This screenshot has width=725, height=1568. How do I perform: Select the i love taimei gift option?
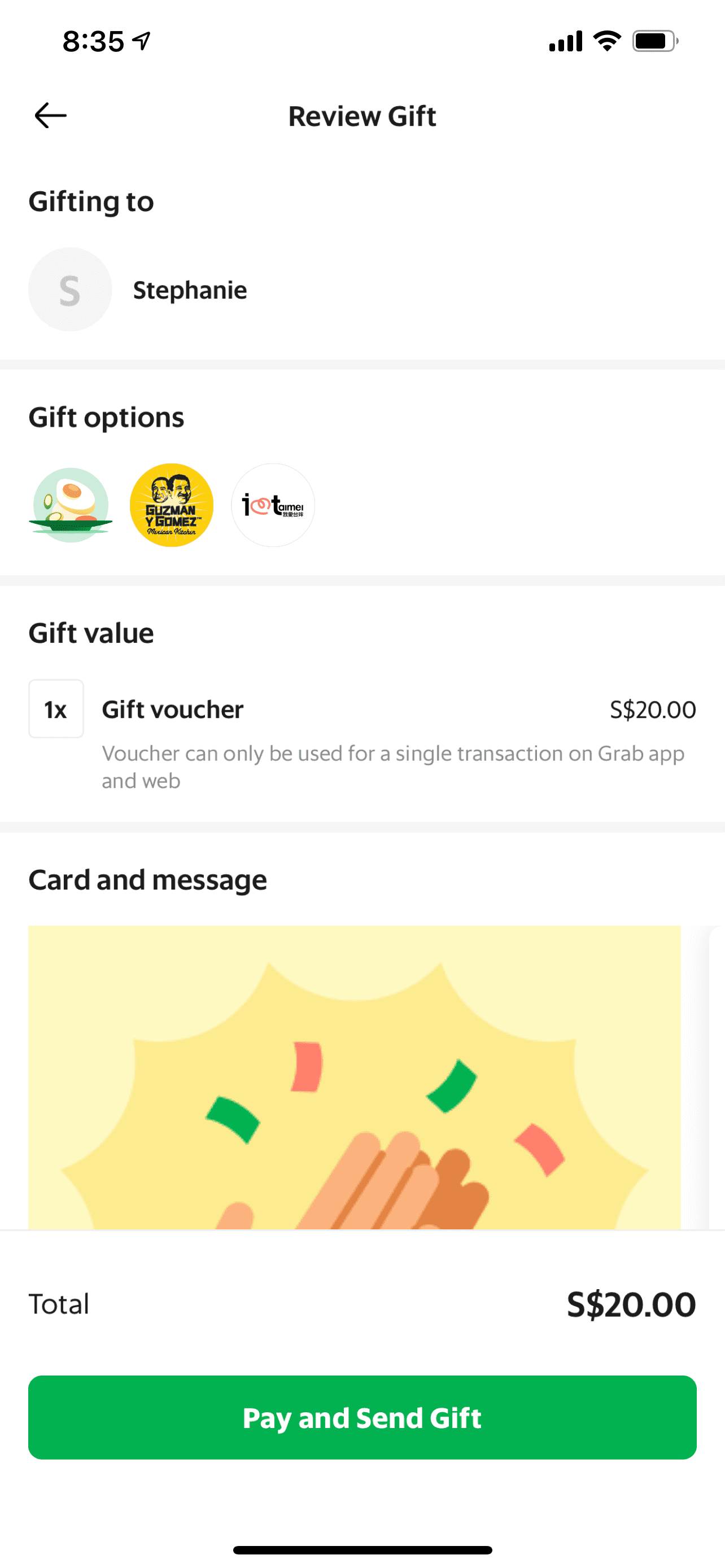(273, 505)
